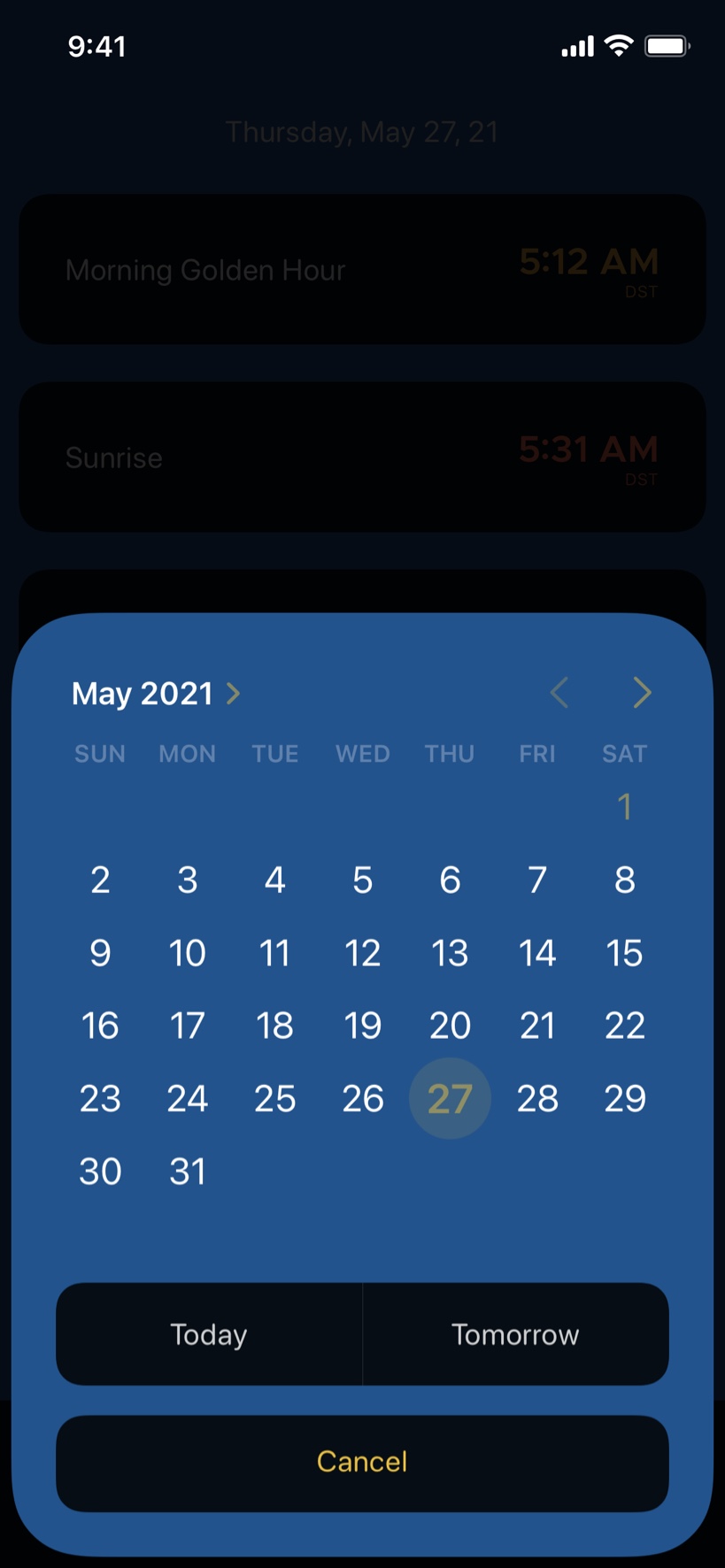Select May 23 in the calendar
725x1568 pixels.
(100, 1099)
